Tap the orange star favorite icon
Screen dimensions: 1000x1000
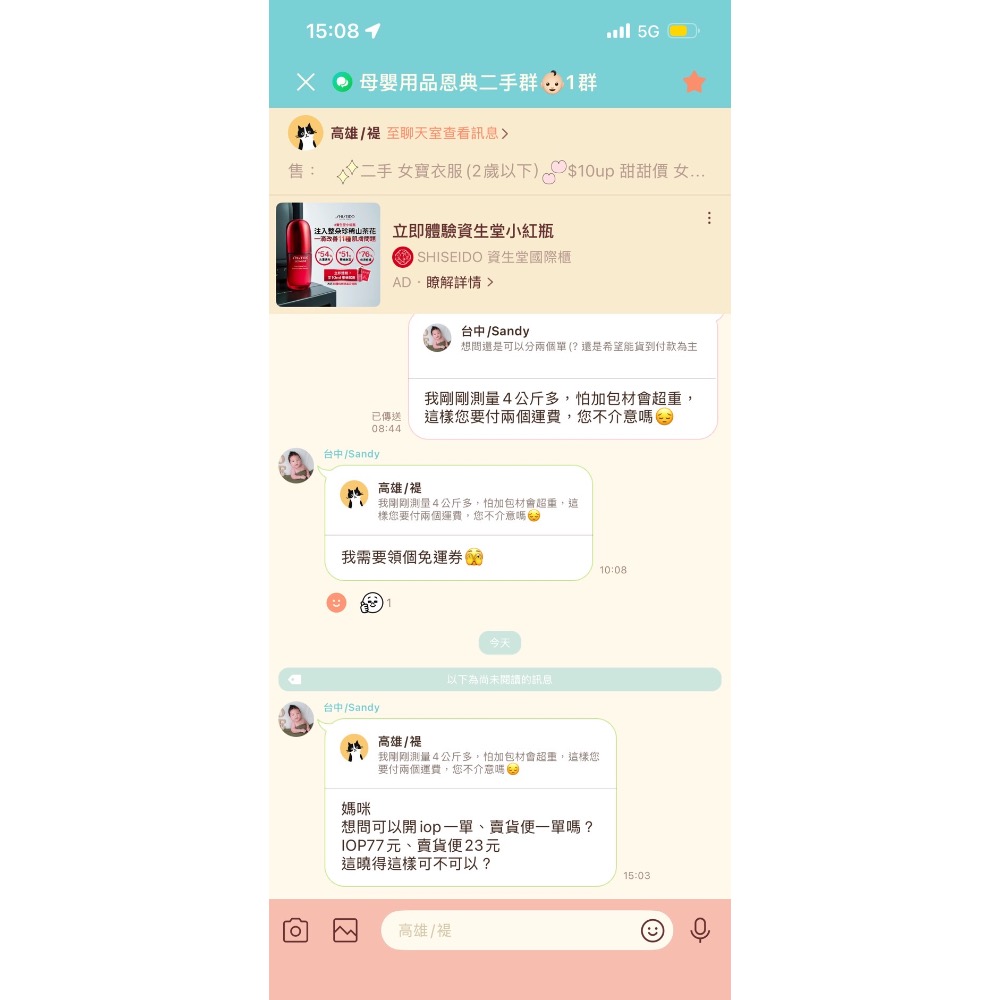(x=694, y=82)
